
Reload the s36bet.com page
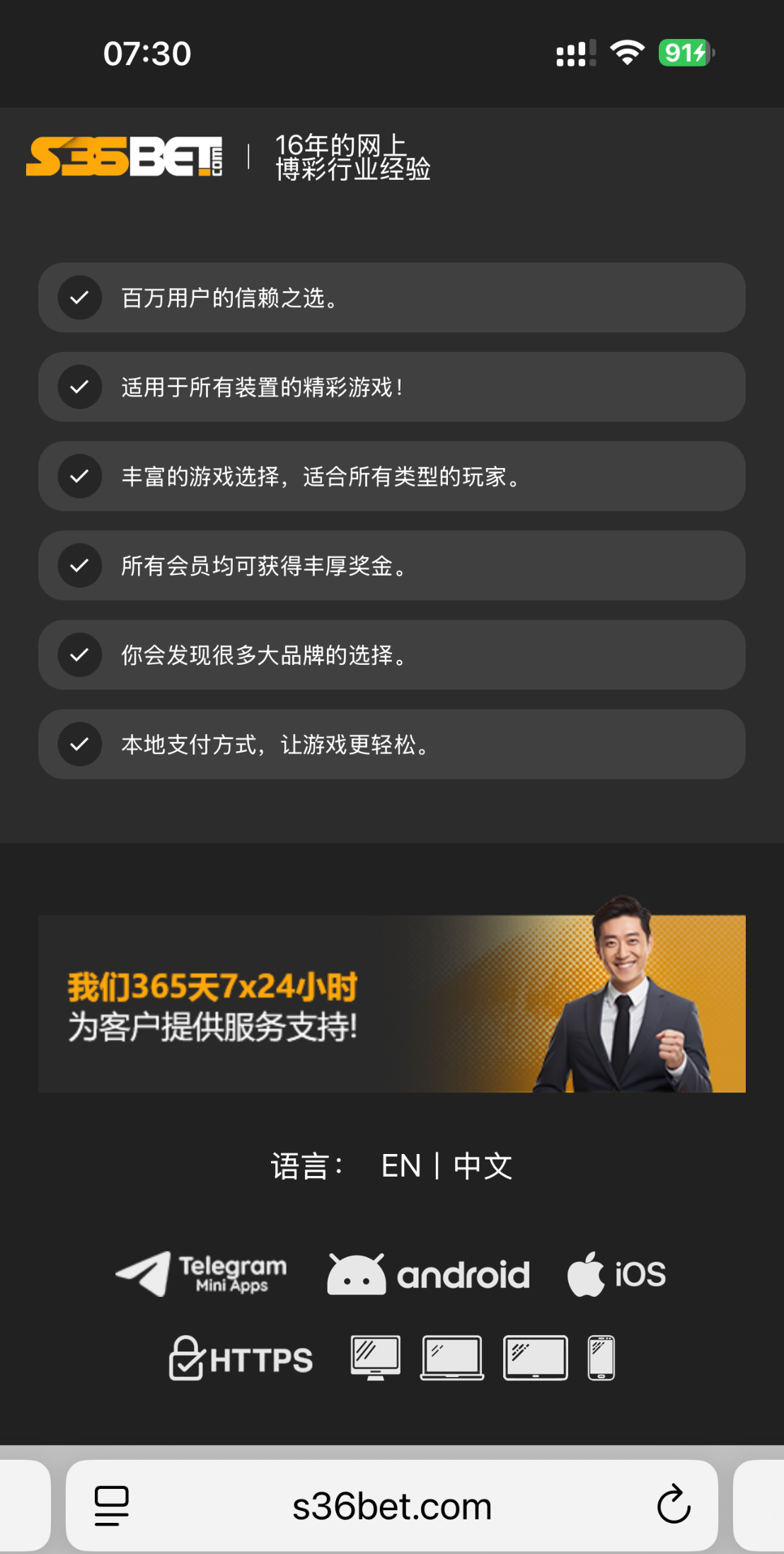click(673, 1504)
